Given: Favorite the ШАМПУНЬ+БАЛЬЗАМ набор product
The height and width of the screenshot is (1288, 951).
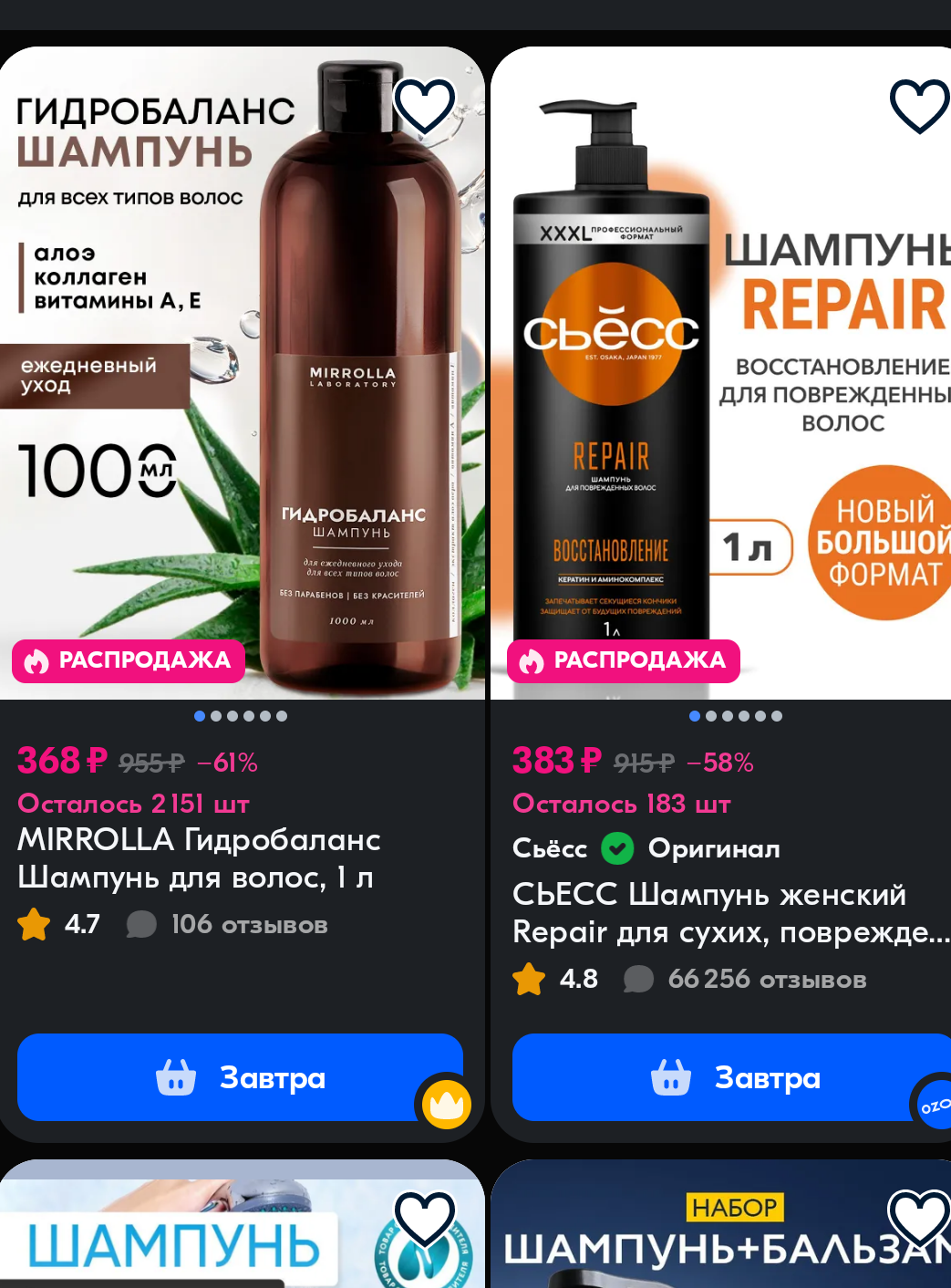Looking at the screenshot, I should [x=919, y=1218].
